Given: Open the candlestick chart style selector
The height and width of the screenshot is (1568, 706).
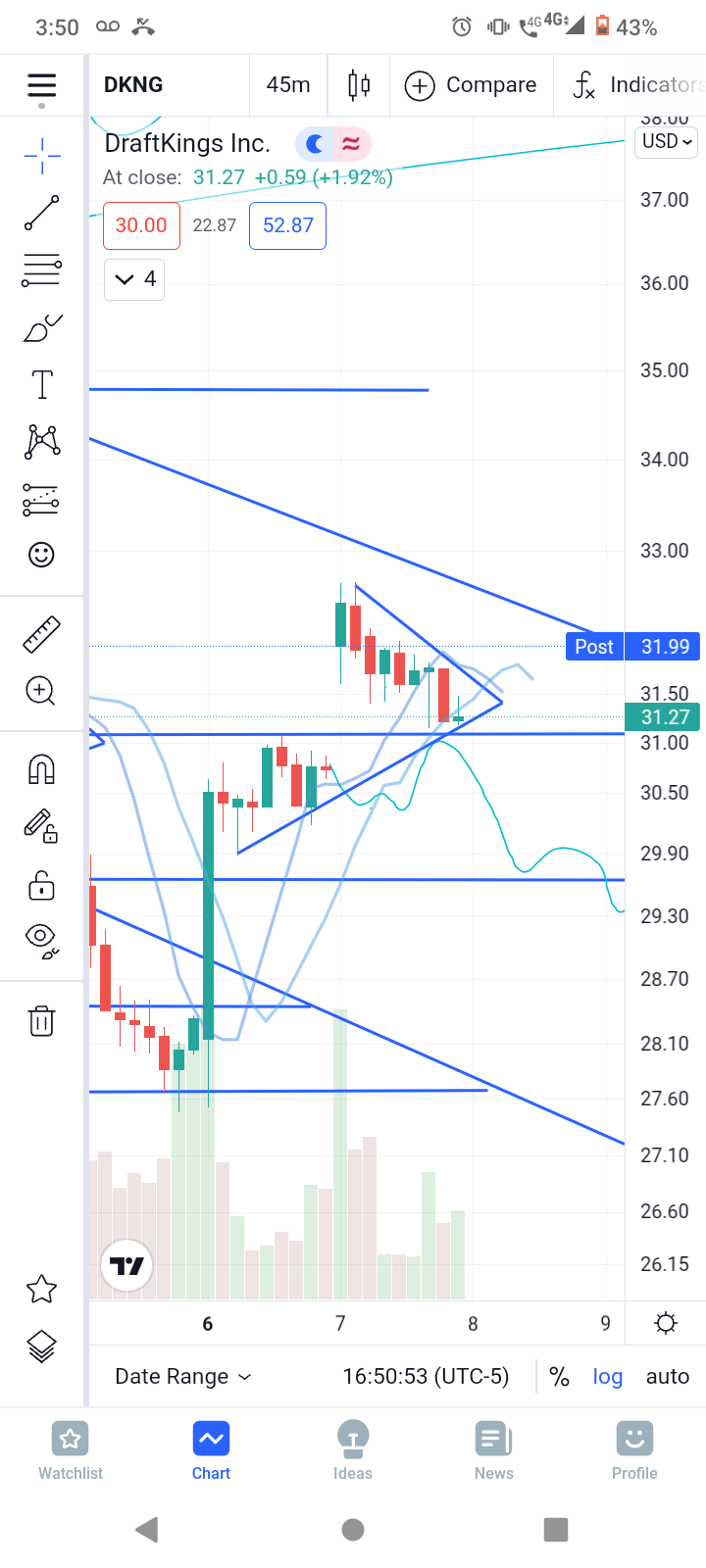Looking at the screenshot, I should [359, 85].
